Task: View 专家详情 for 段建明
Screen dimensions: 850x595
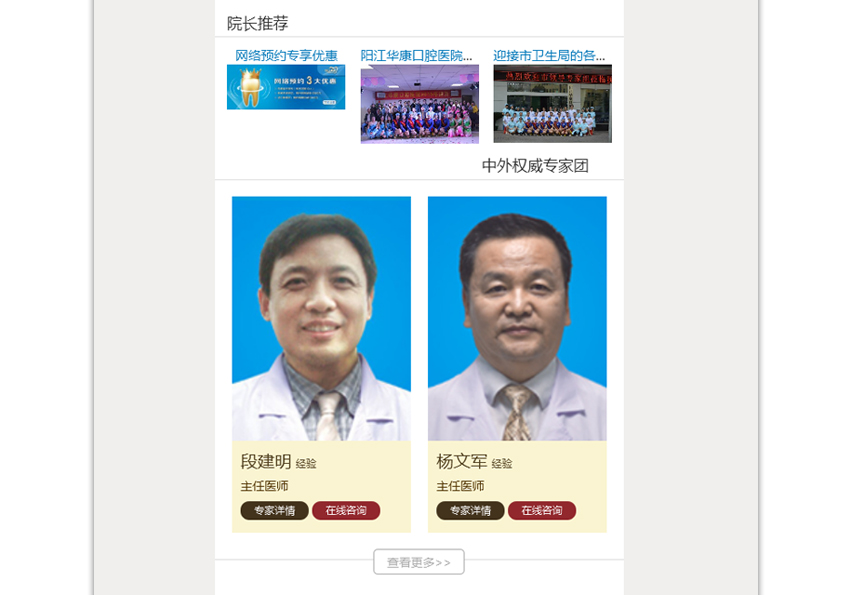Action: [x=274, y=510]
